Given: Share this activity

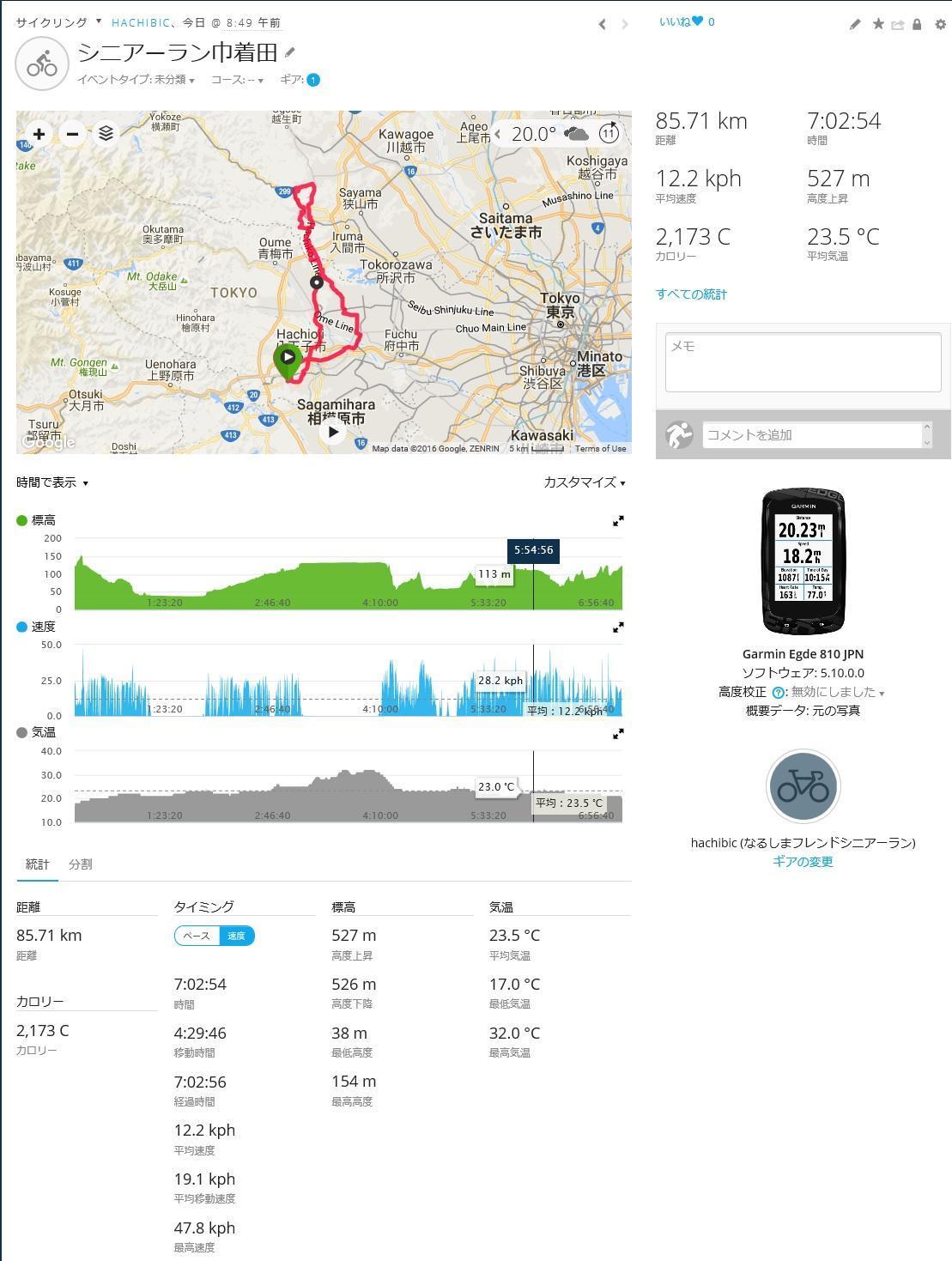Looking at the screenshot, I should [897, 24].
